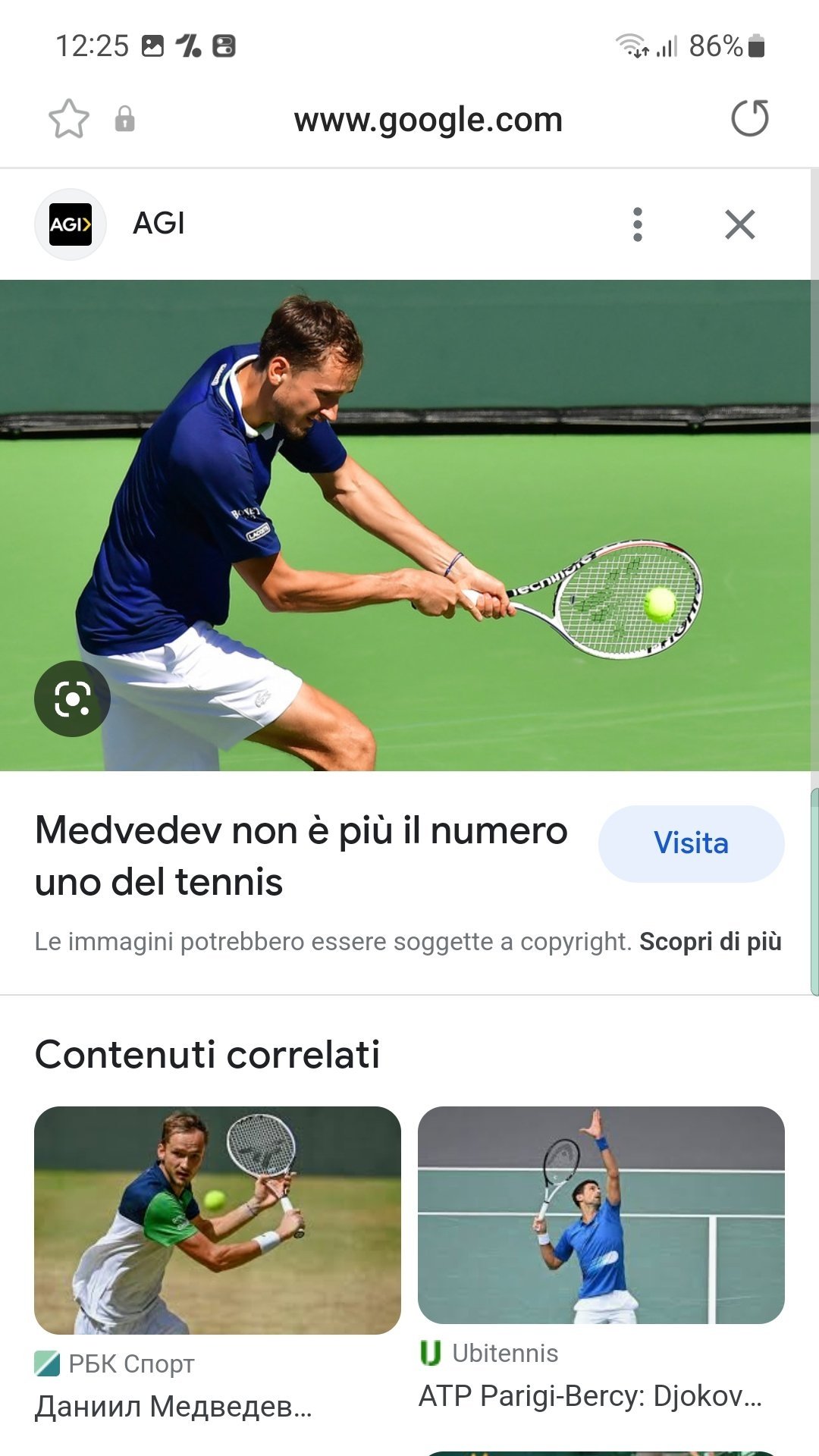
Task: Bookmark this page with the star icon
Action: tap(69, 119)
